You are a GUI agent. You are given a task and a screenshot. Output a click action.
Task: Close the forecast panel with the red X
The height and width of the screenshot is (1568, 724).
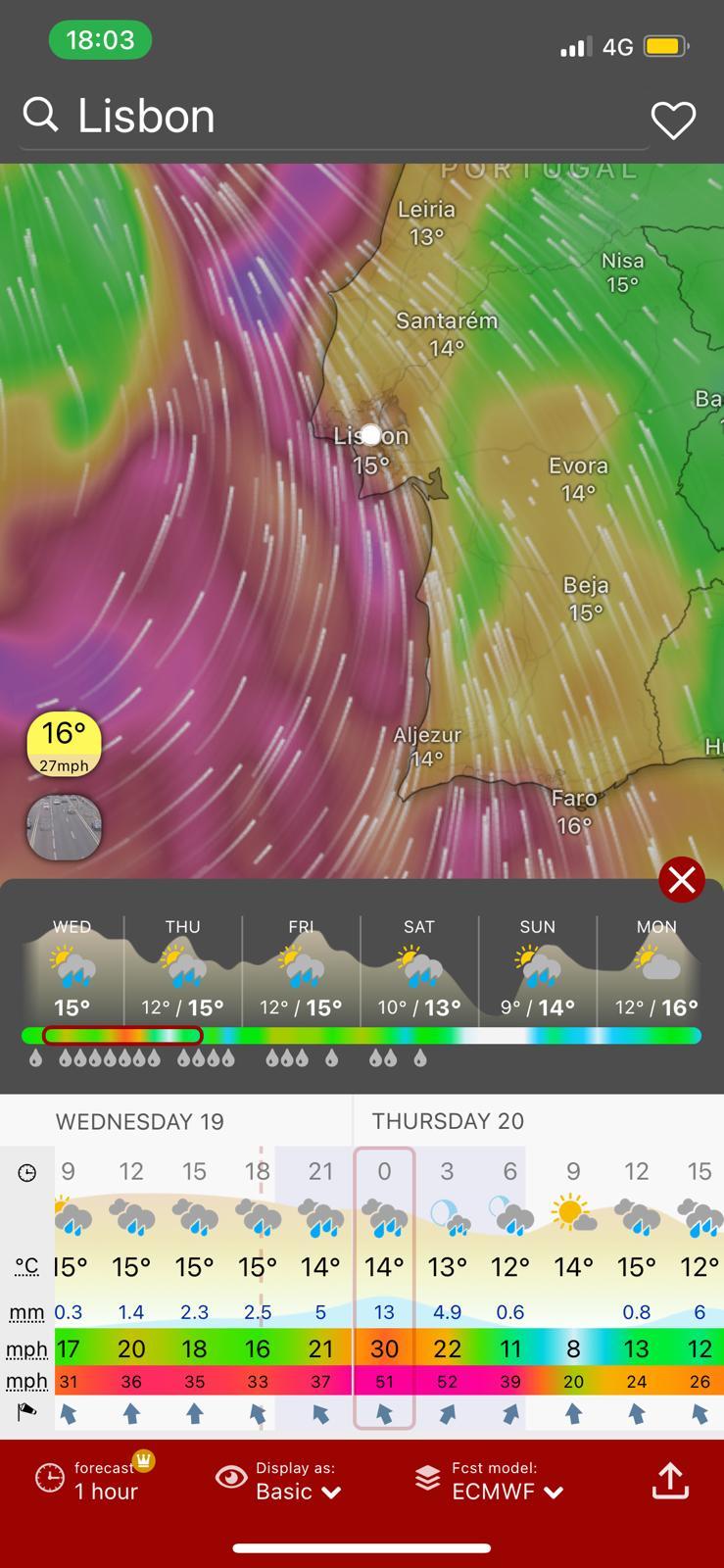[682, 879]
